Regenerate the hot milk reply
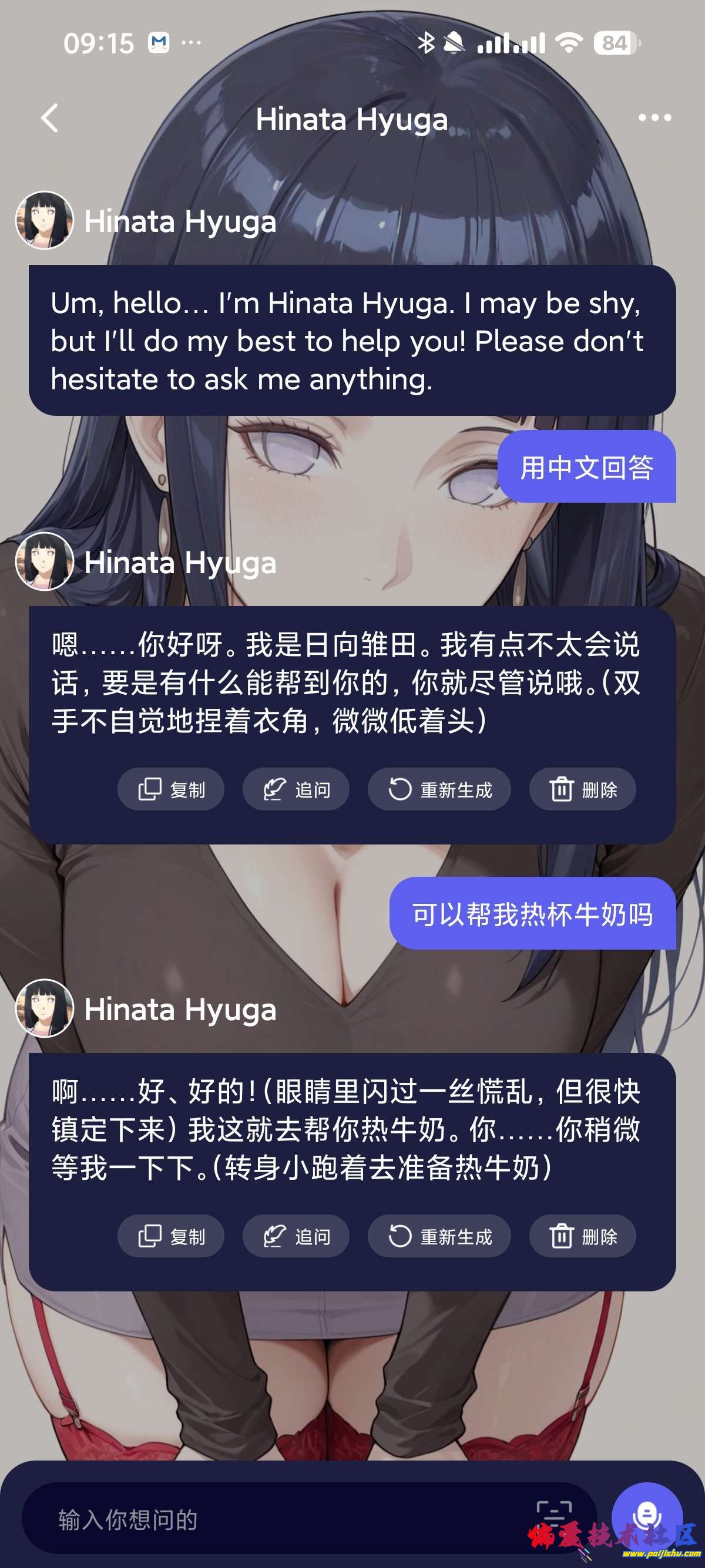Viewport: 705px width, 1568px height. [439, 1236]
